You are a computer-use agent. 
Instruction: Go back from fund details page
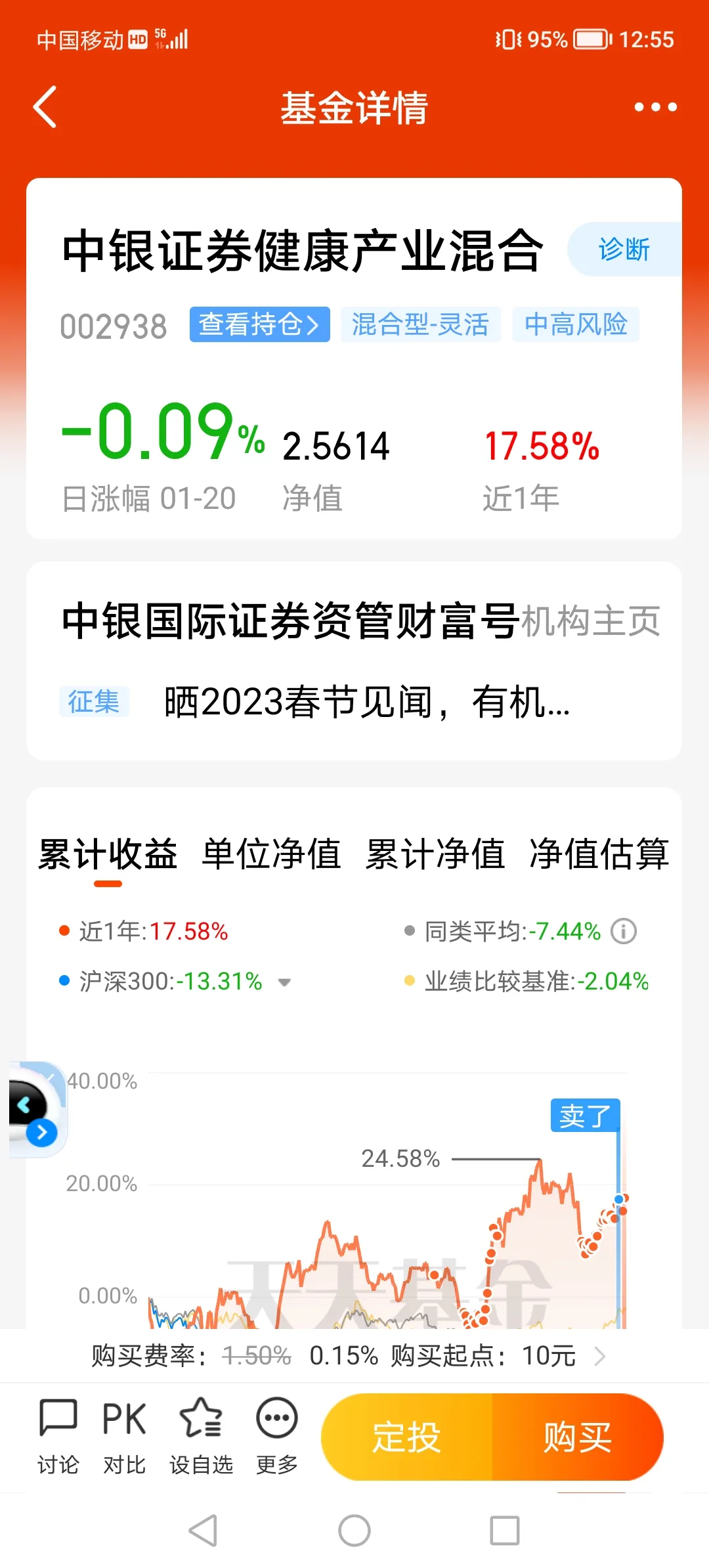[45, 107]
